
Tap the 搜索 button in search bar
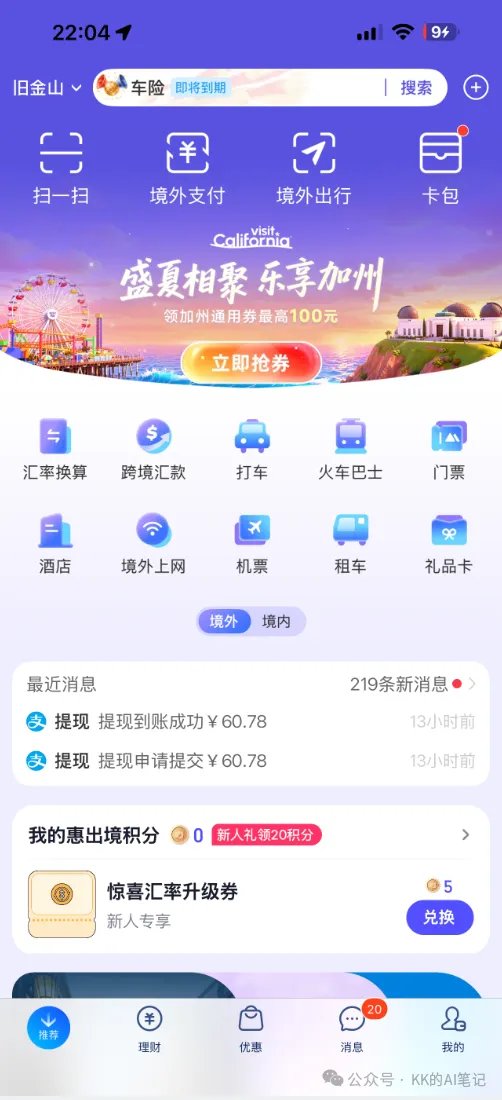click(x=416, y=88)
